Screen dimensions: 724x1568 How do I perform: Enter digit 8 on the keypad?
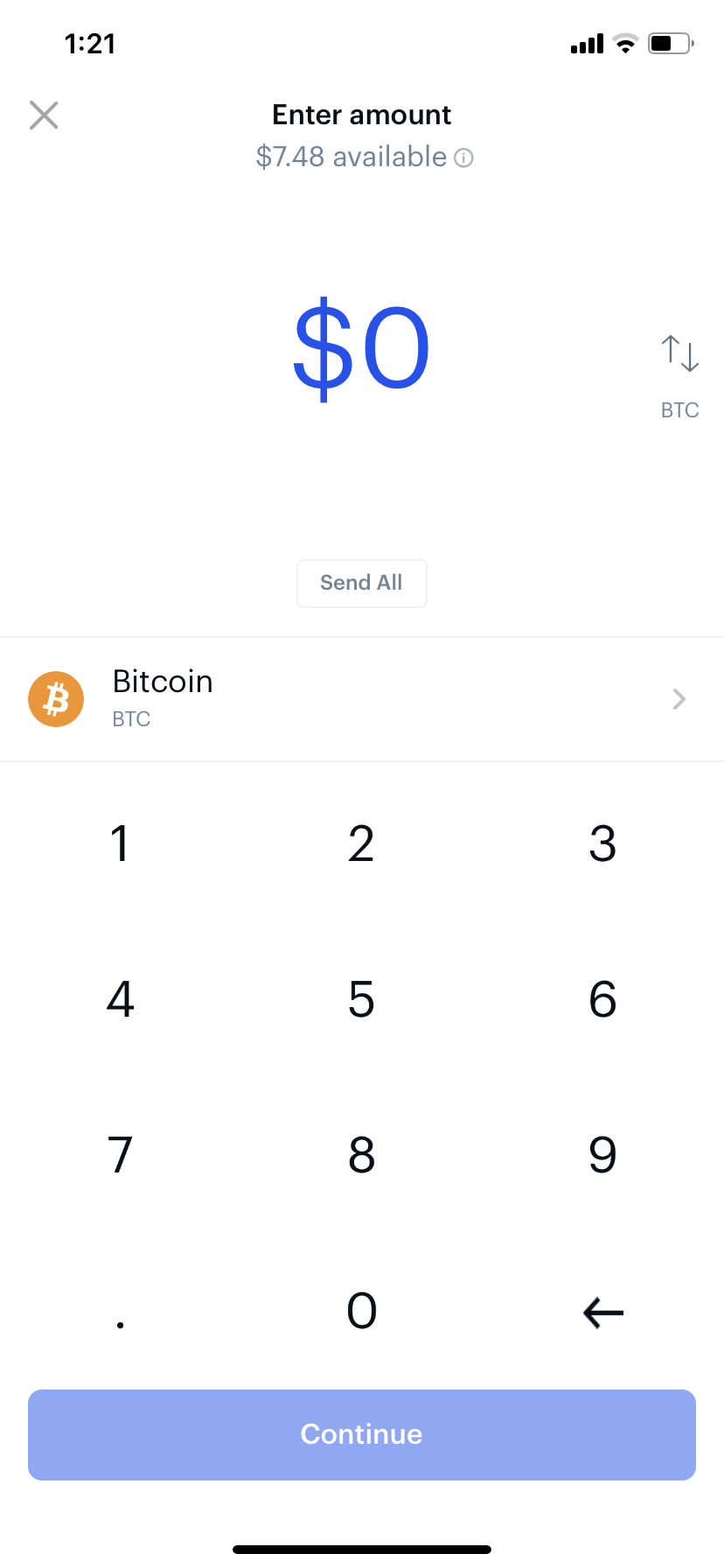coord(361,1155)
